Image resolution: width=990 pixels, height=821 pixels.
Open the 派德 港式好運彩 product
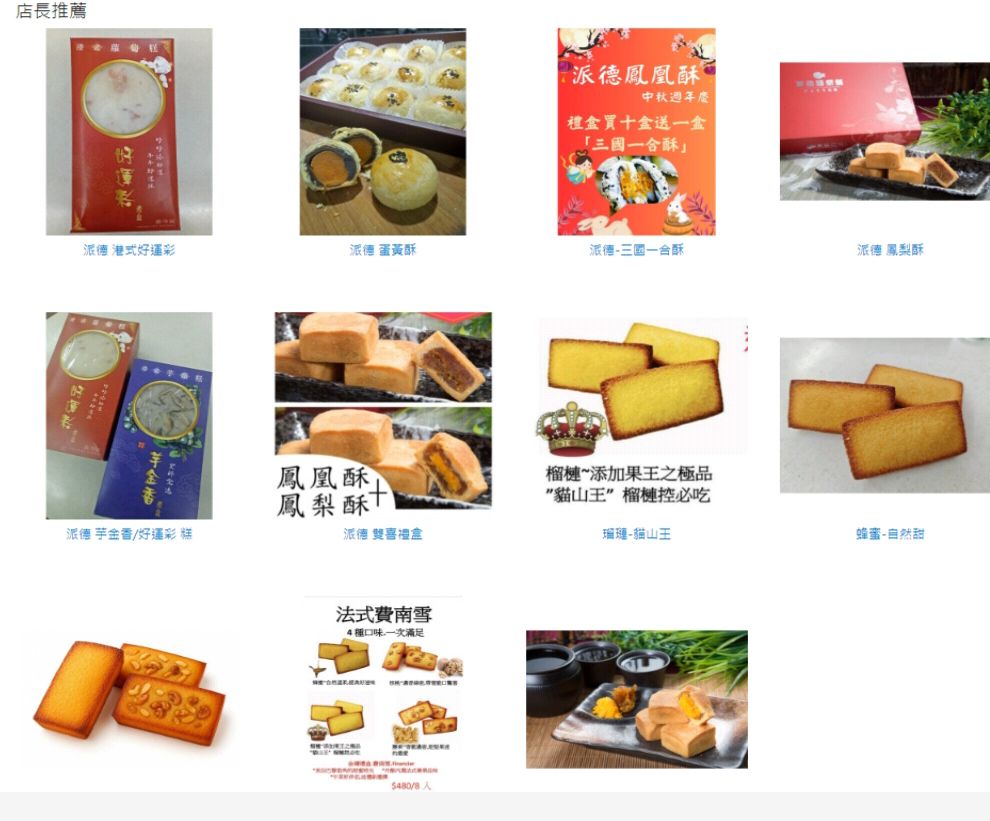point(129,132)
